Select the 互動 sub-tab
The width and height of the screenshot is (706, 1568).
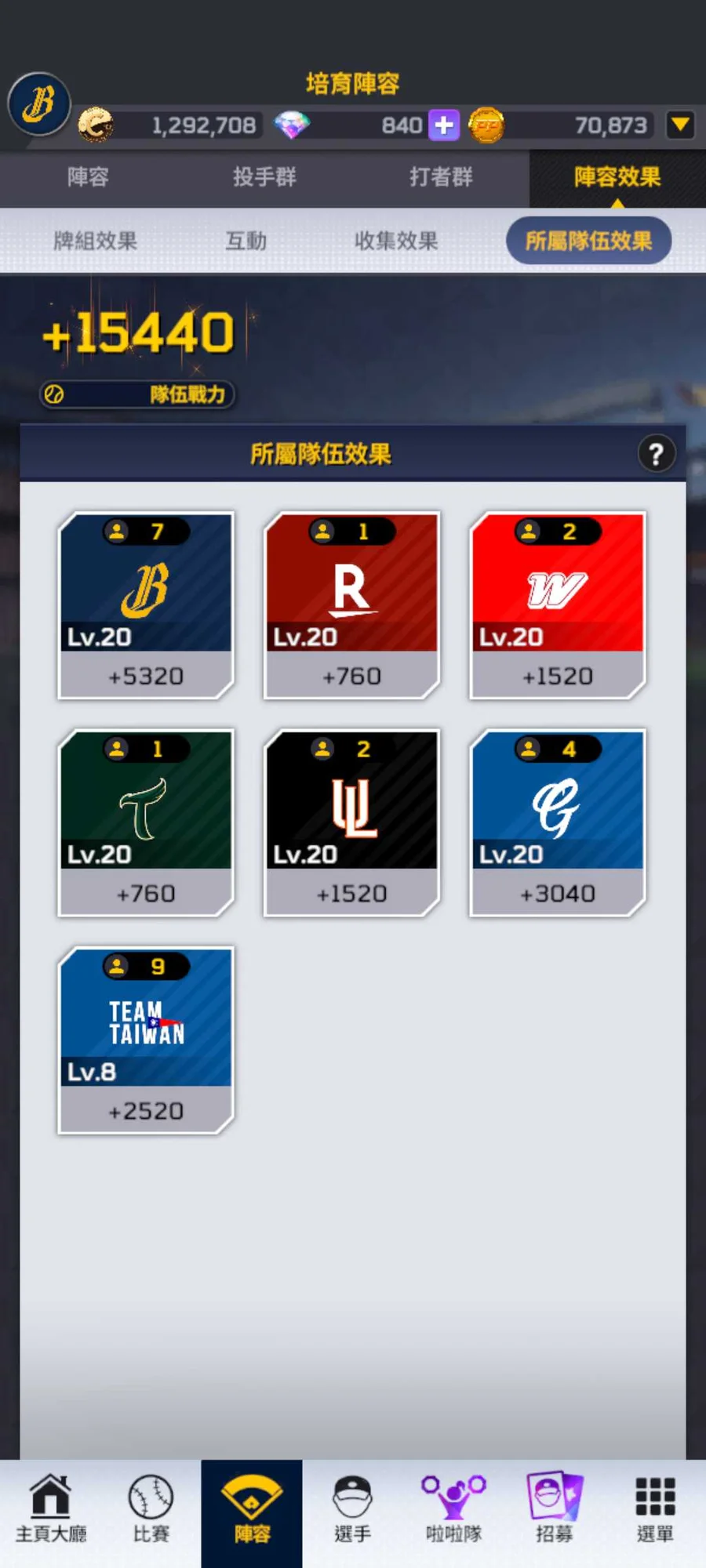(246, 241)
